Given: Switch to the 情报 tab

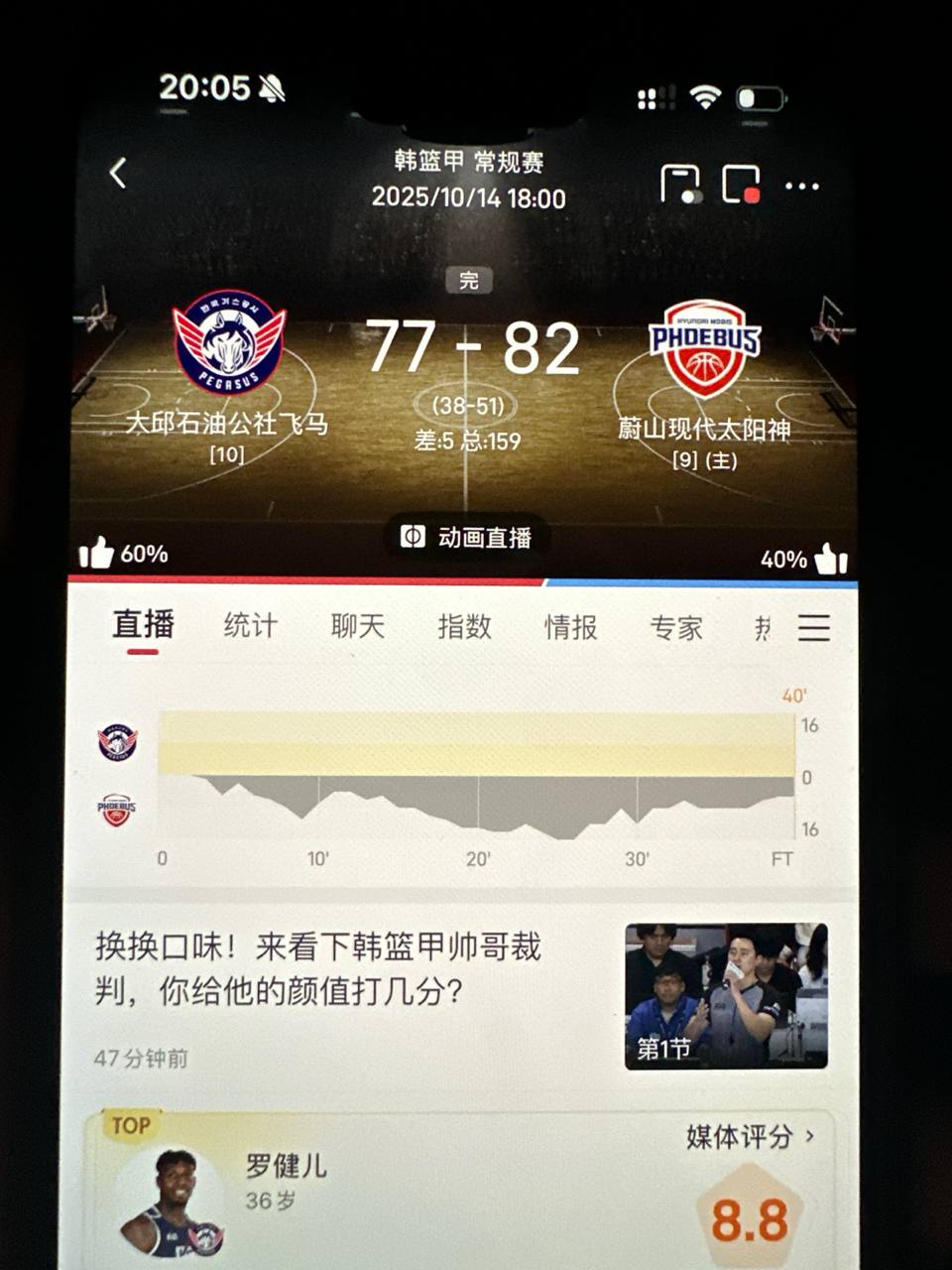Looking at the screenshot, I should click(570, 627).
